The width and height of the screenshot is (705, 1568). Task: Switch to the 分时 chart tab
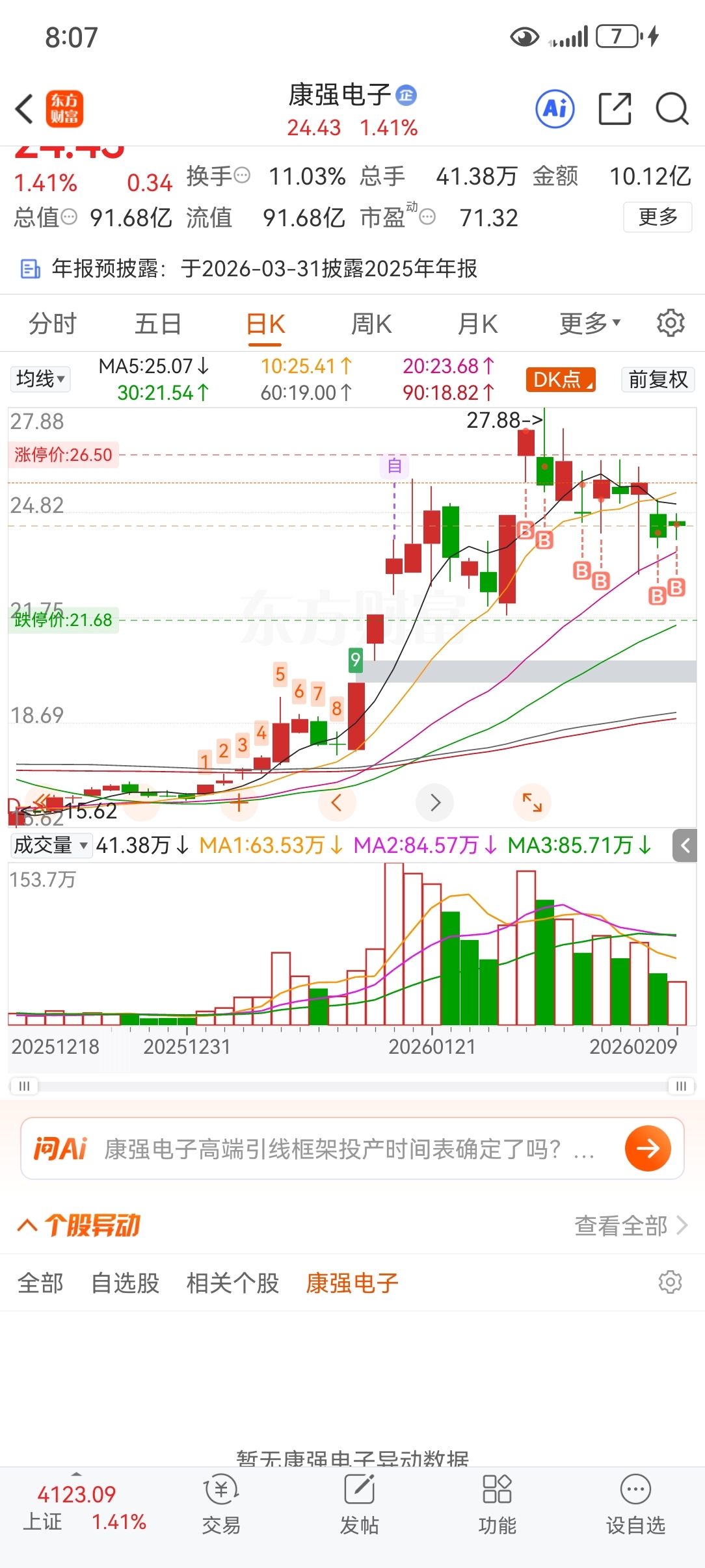tap(53, 324)
